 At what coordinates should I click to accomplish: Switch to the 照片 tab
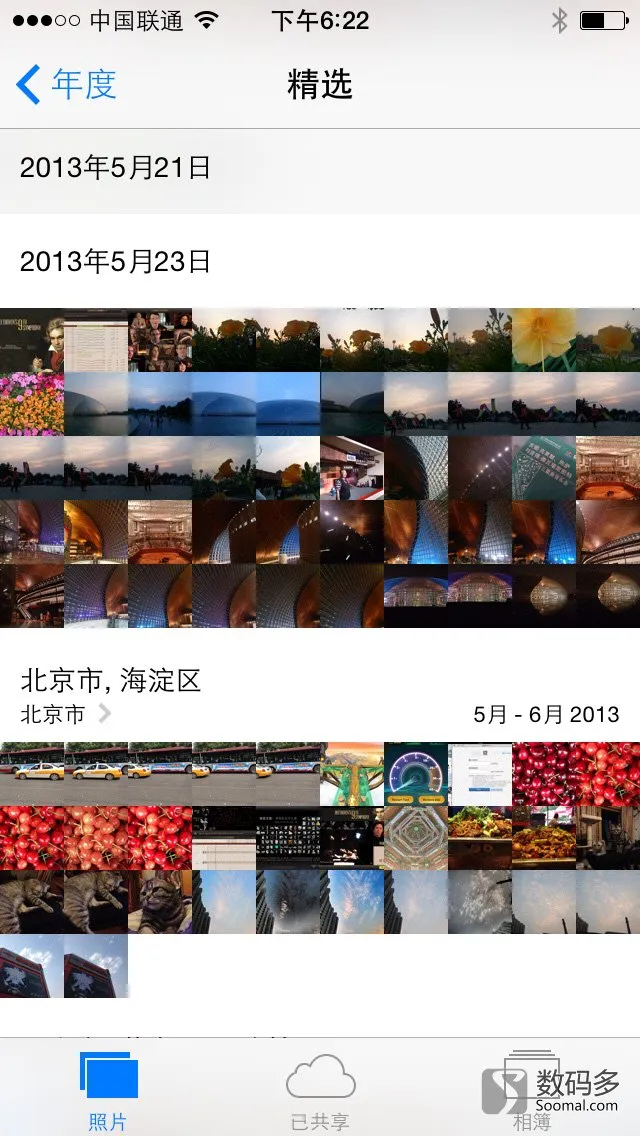click(108, 1090)
